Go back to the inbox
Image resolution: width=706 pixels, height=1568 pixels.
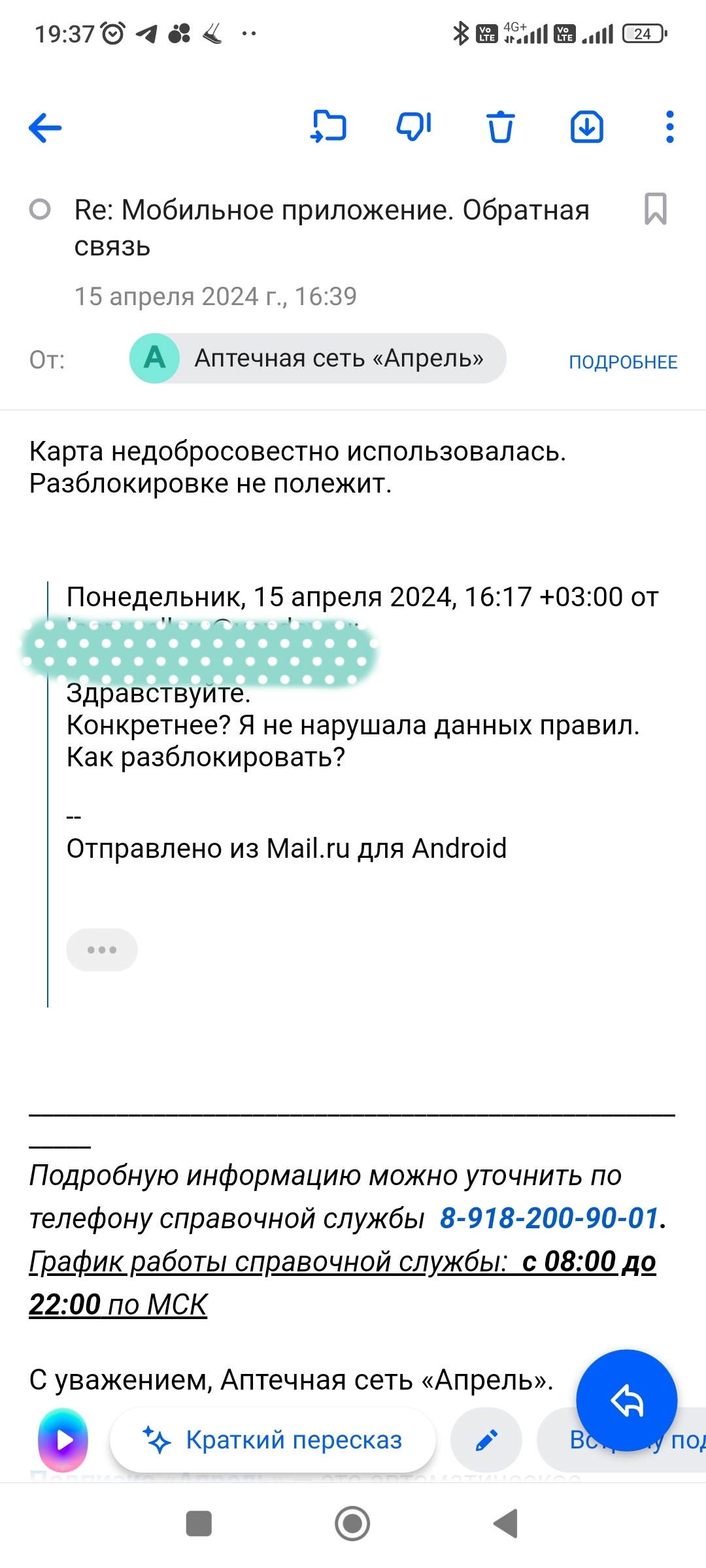(46, 127)
